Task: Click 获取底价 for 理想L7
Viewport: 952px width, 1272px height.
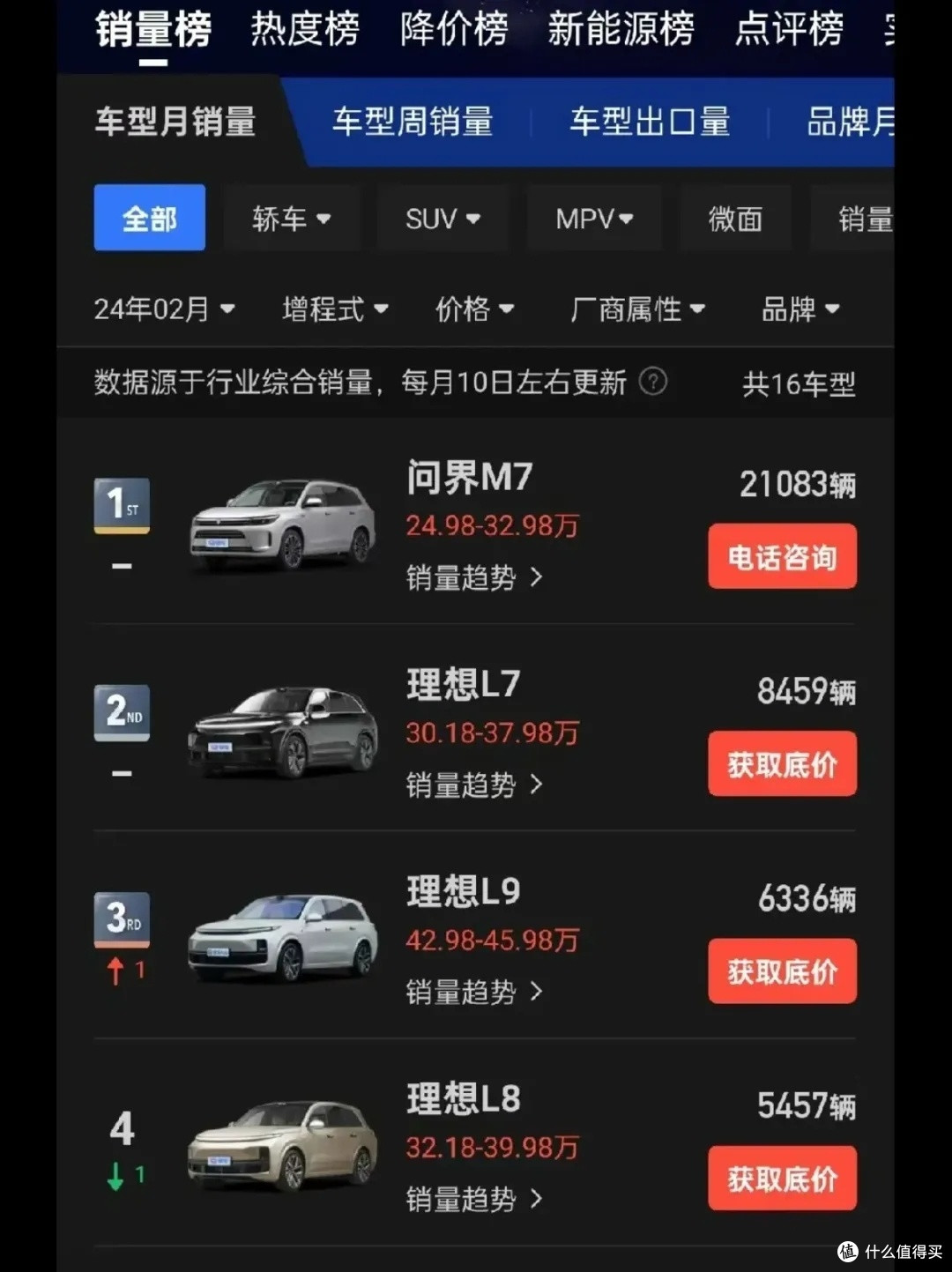Action: [782, 764]
